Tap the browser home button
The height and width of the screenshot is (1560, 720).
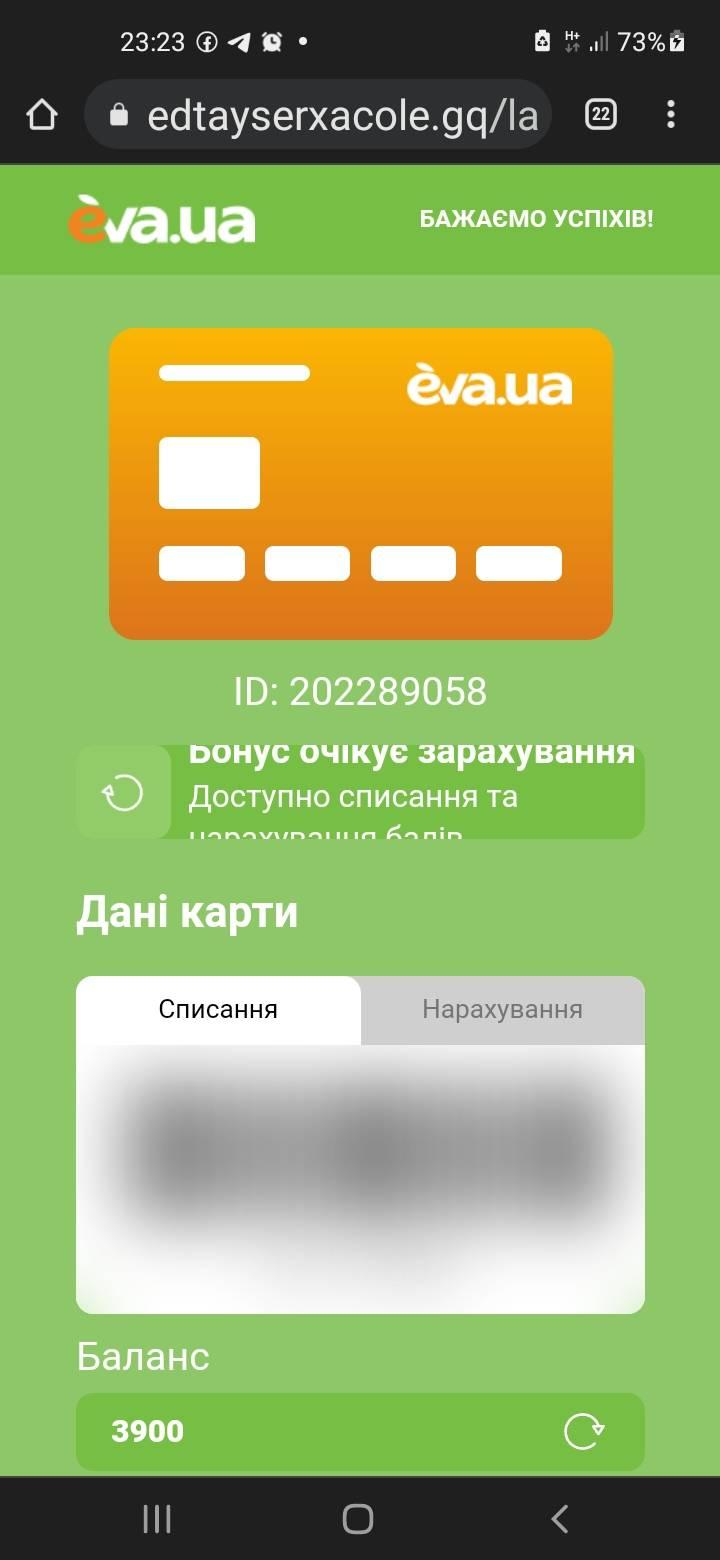[42, 116]
